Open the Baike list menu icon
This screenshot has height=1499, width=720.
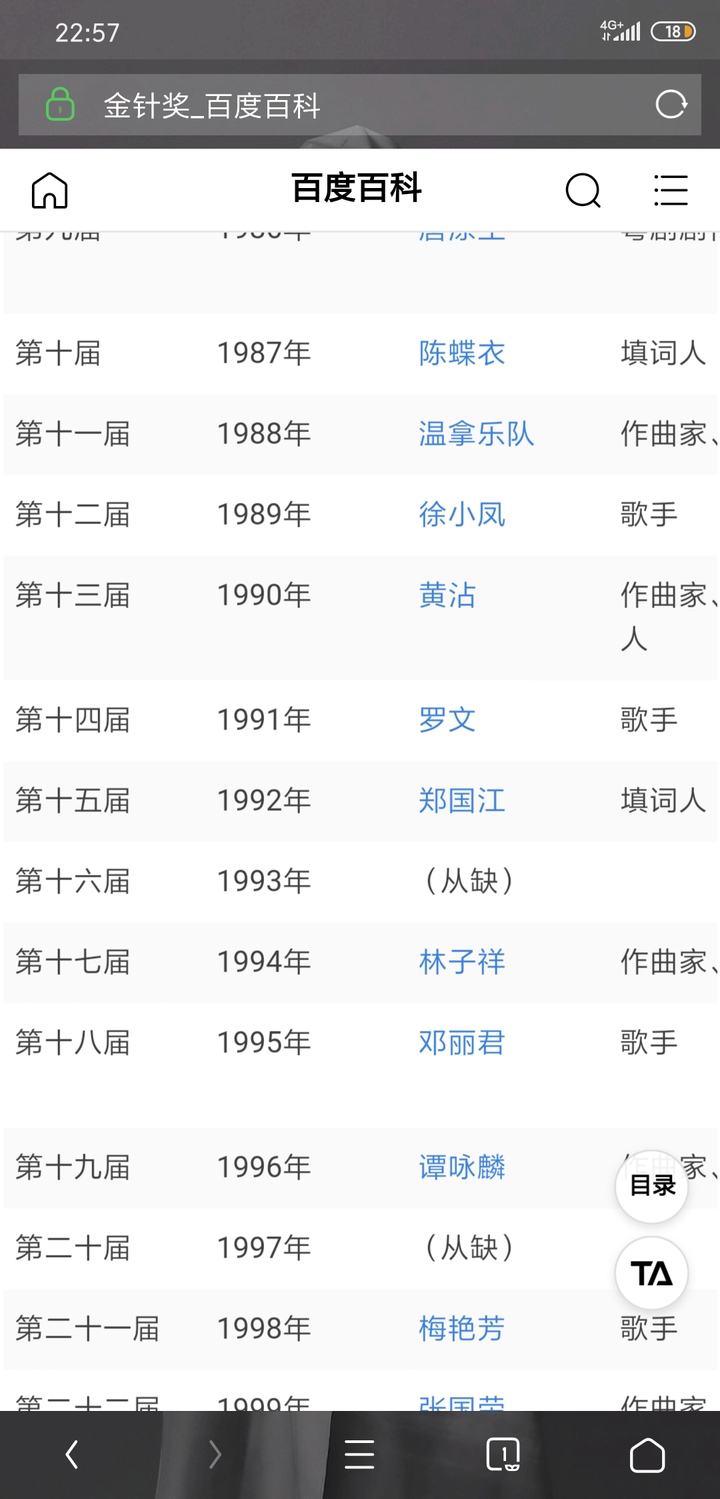pos(670,189)
